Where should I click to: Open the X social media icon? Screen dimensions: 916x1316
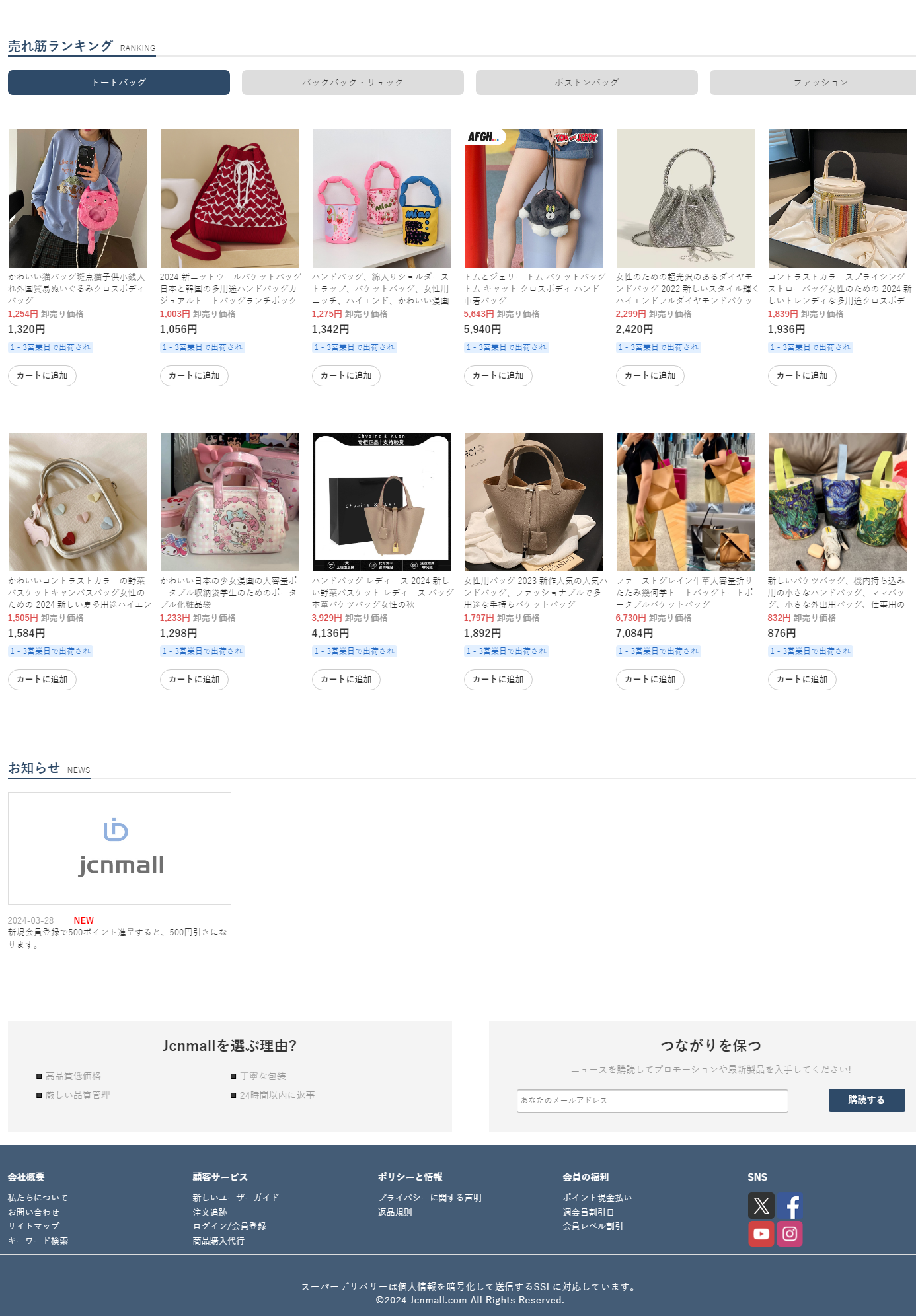[761, 1206]
